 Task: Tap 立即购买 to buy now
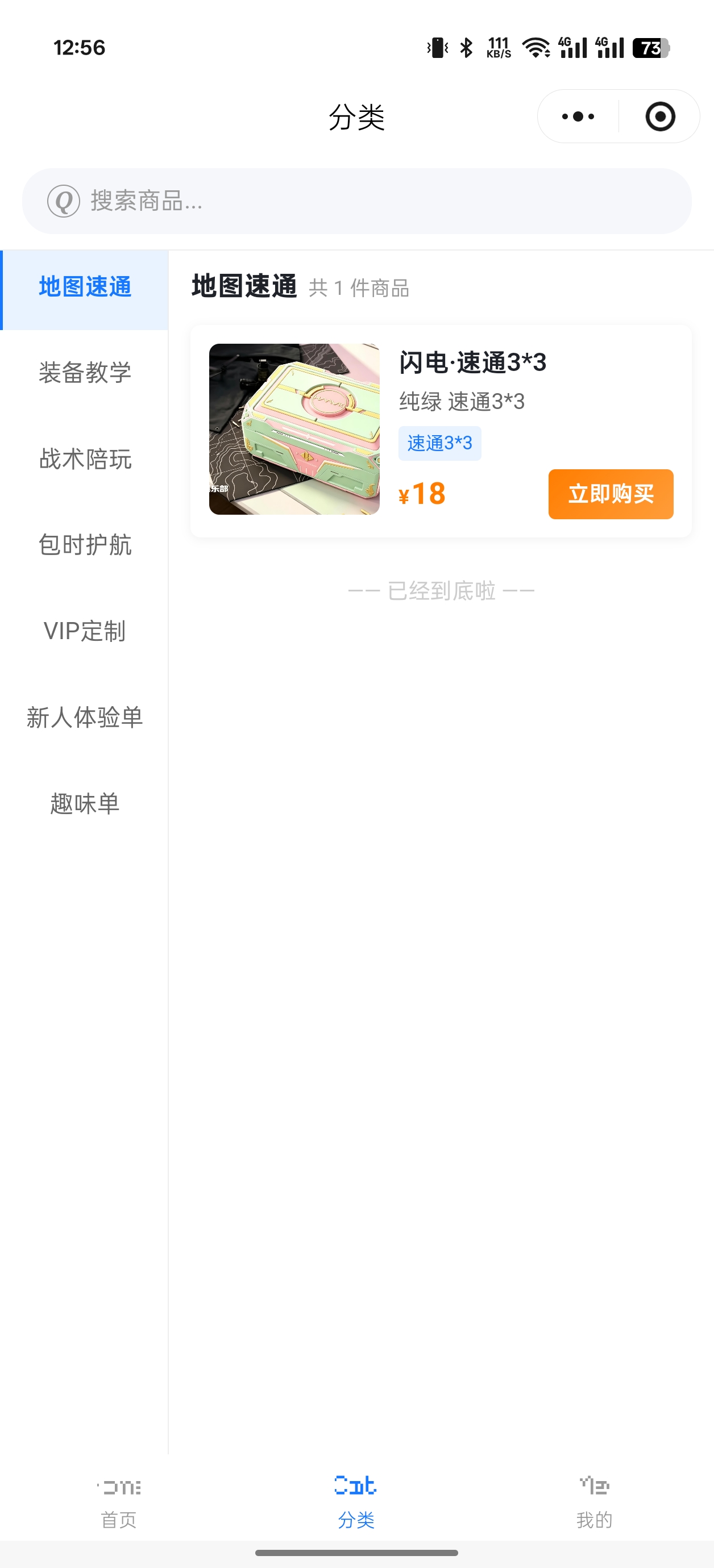pos(611,494)
